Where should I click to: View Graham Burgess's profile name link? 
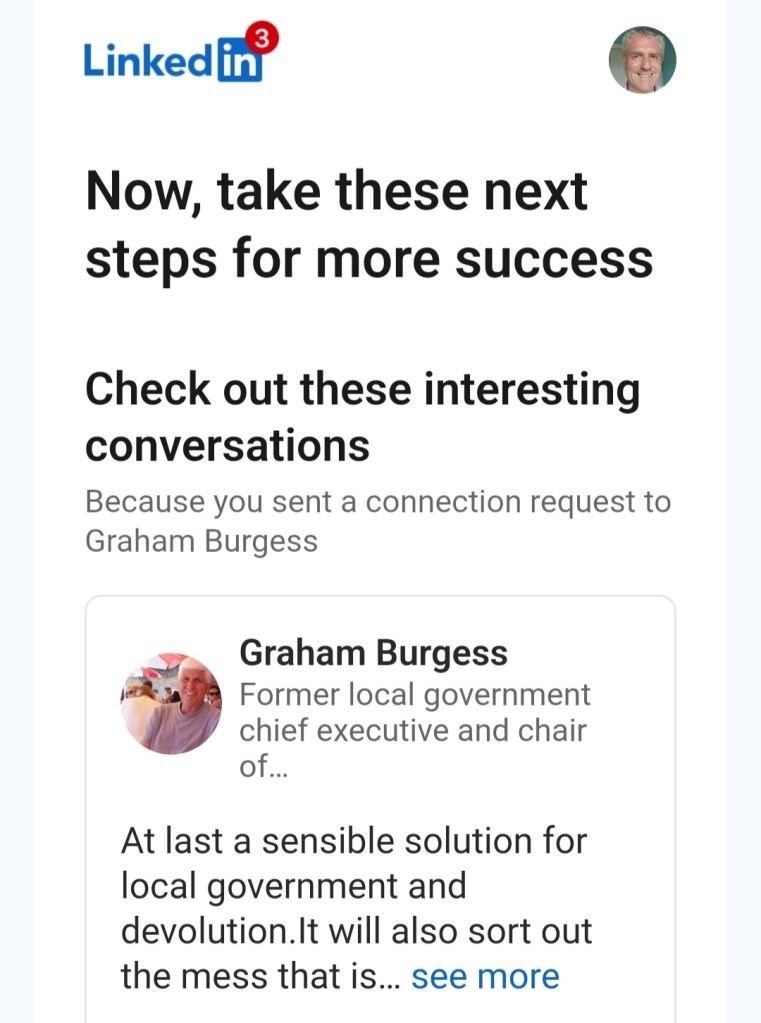coord(373,653)
